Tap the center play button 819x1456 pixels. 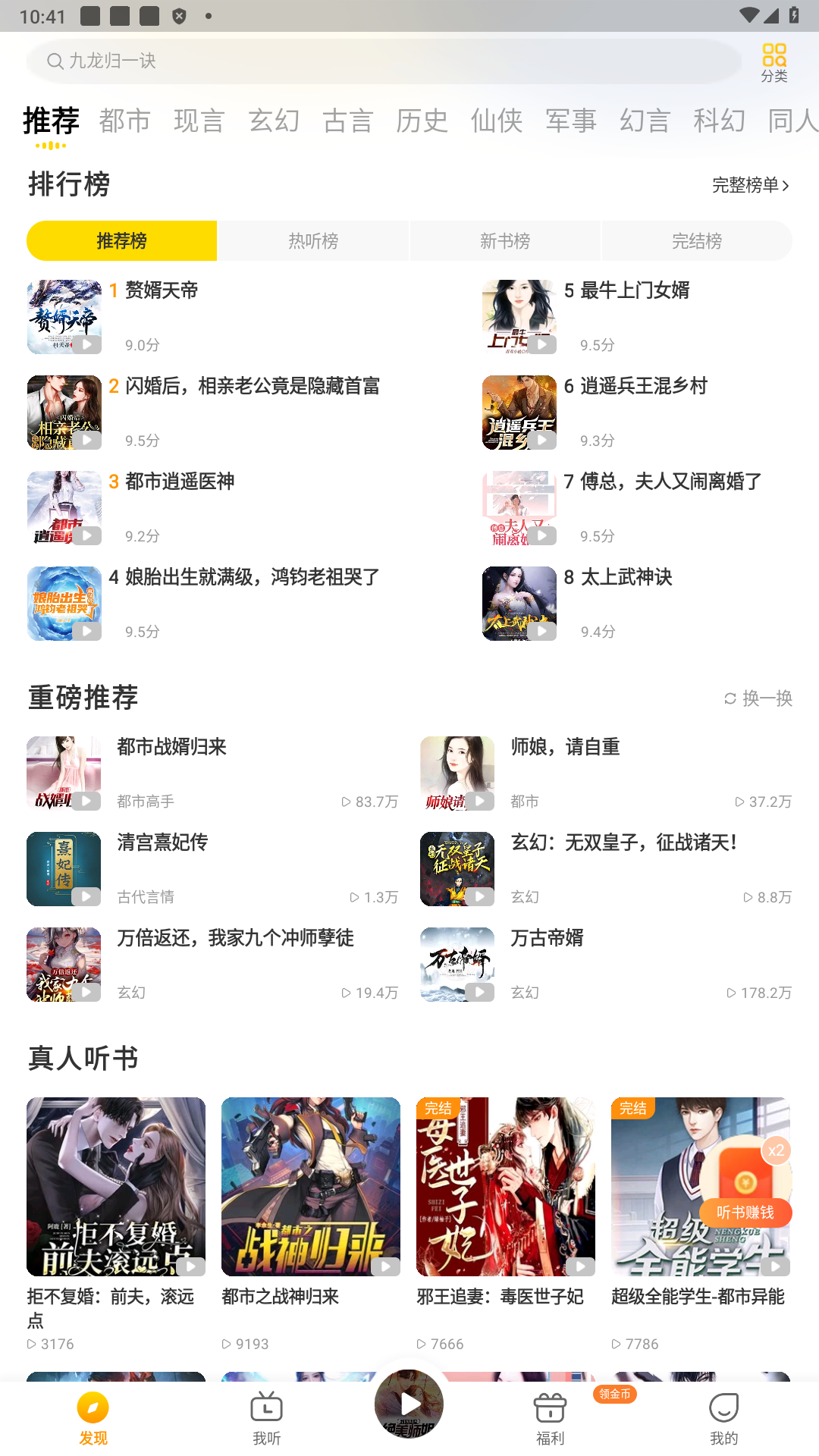point(409,1404)
